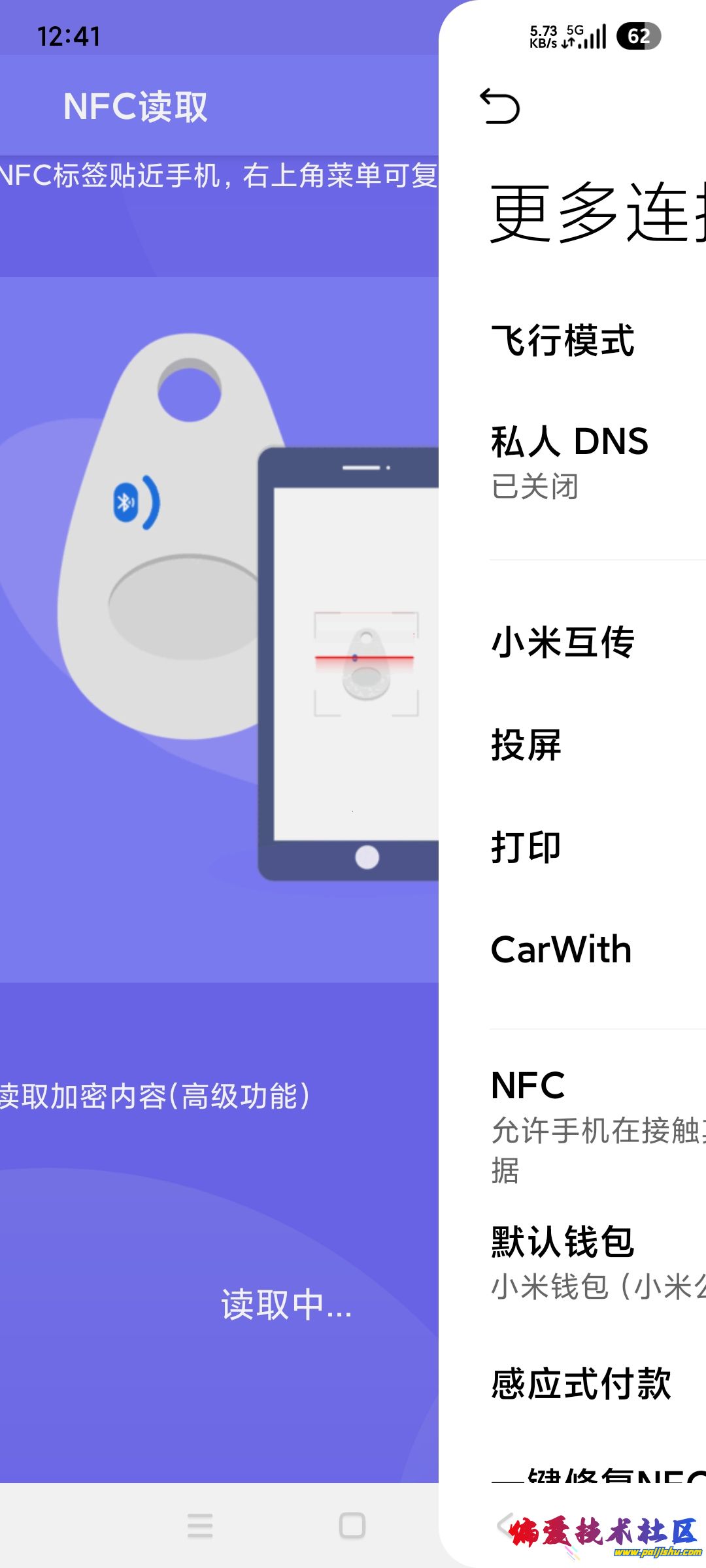Tap the NFC setting row
The image size is (706, 1568).
pos(588,1124)
